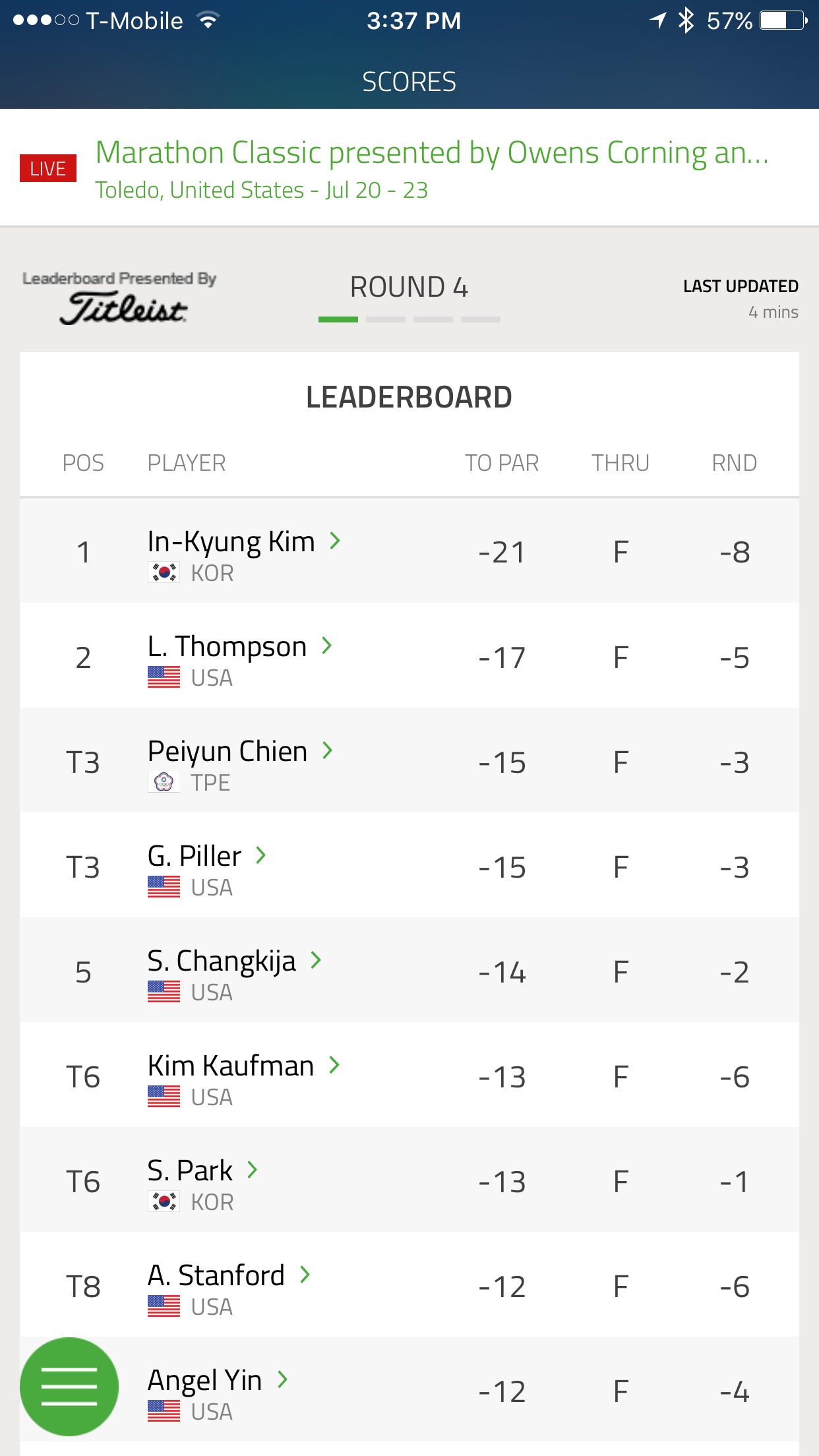The width and height of the screenshot is (819, 1456).
Task: Open the green hamburger menu button
Action: [x=69, y=1386]
